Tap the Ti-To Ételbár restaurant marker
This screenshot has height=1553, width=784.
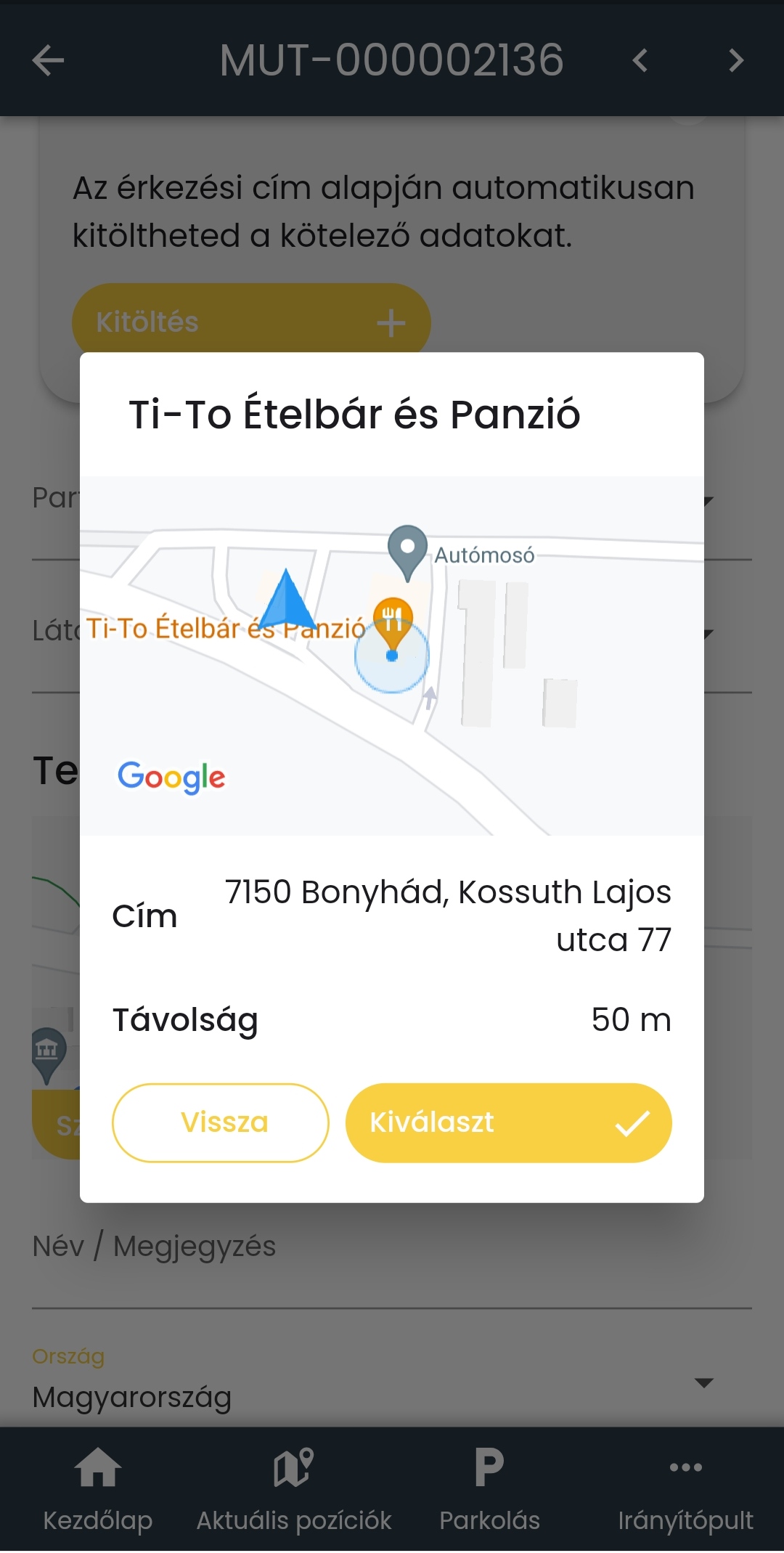pos(393,619)
